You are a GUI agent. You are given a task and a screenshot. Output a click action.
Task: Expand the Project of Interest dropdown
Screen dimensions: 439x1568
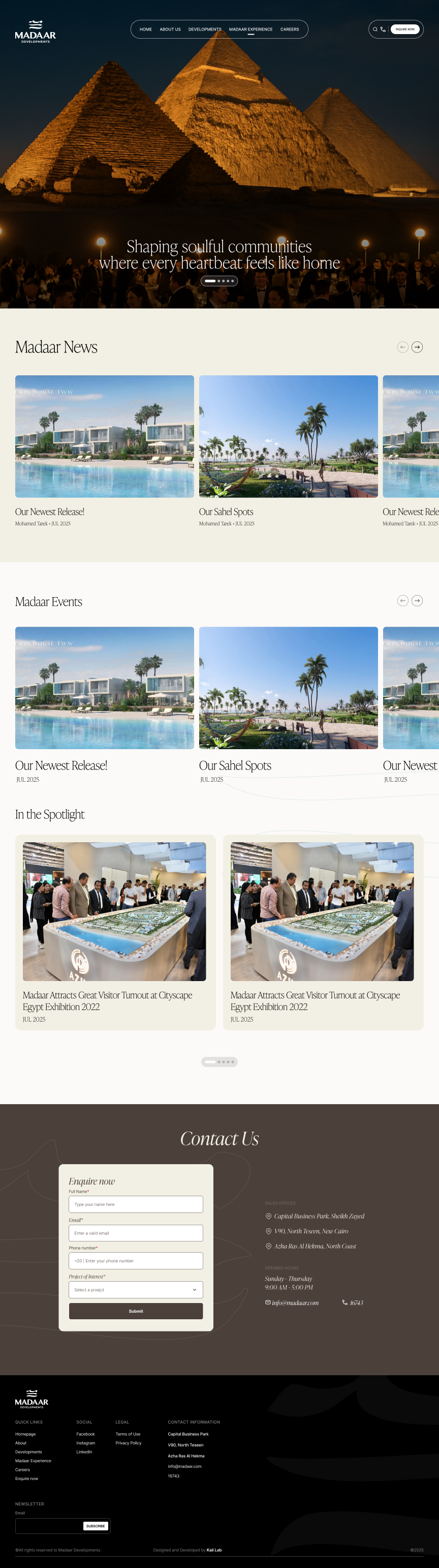136,1290
